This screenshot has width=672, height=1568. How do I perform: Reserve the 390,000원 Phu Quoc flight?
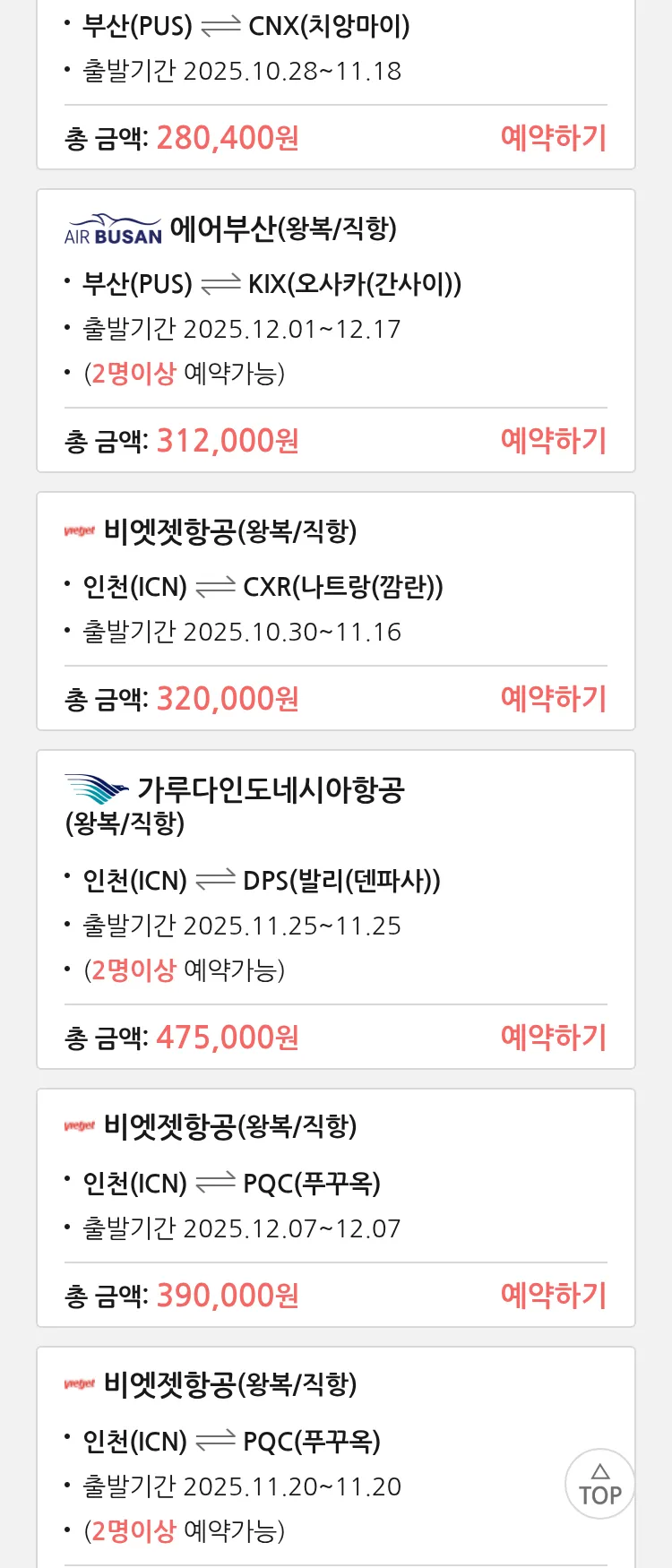[x=553, y=1296]
